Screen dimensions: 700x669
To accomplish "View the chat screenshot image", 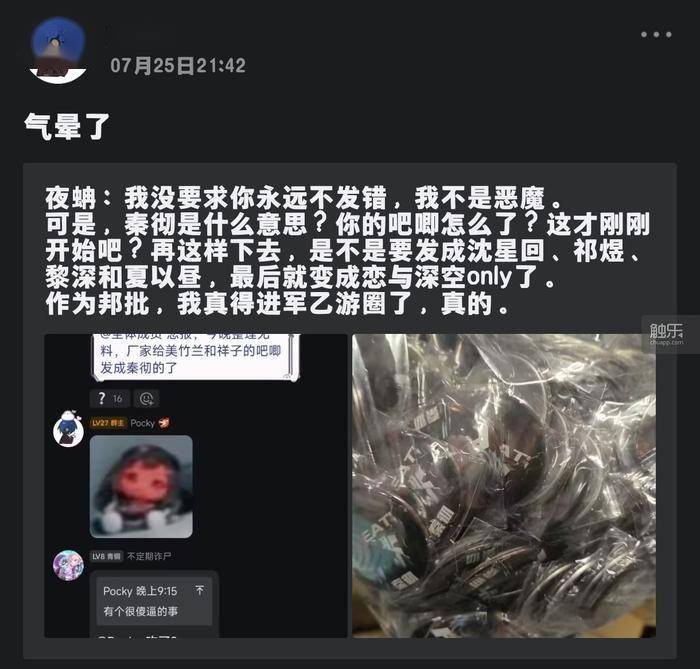I will click(x=196, y=485).
